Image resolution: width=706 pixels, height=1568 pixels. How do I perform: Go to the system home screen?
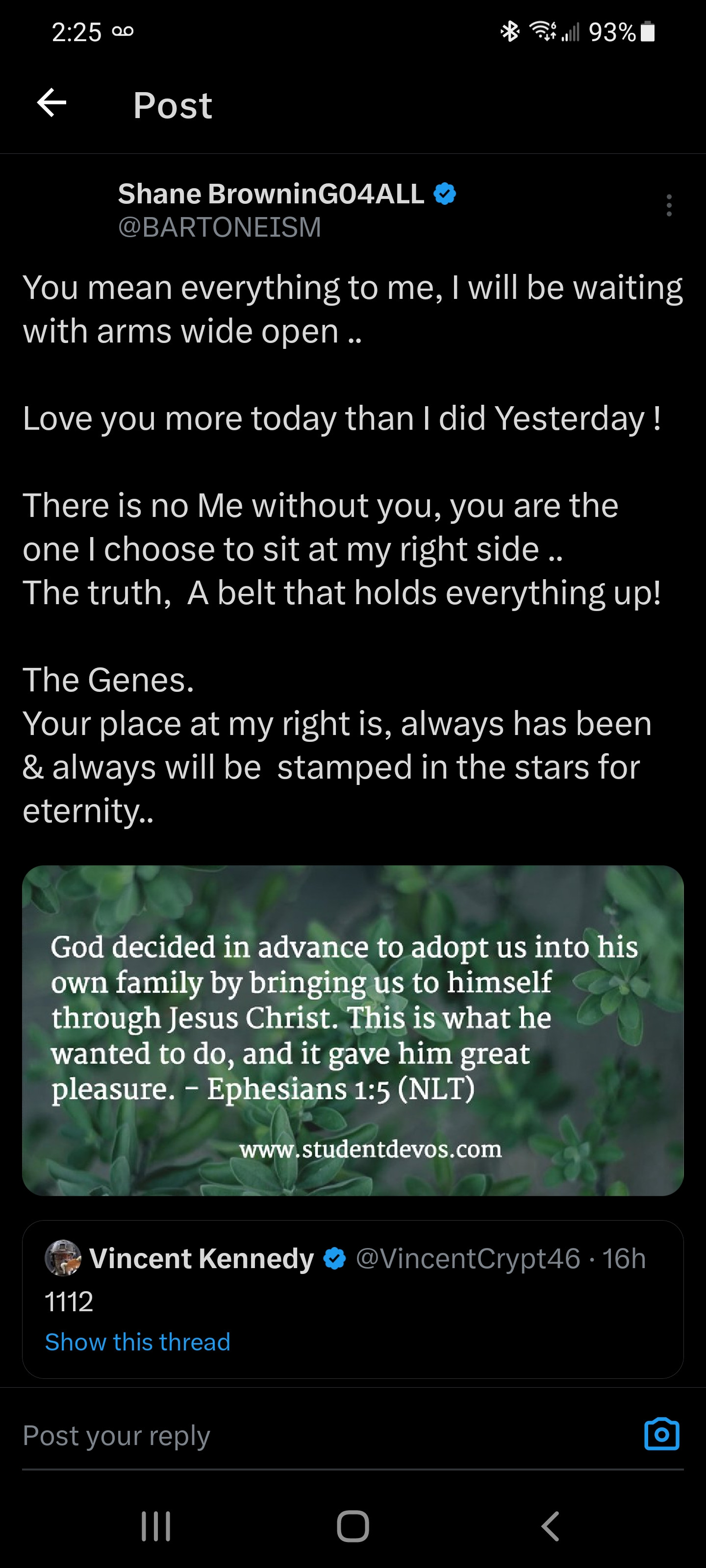tap(353, 1527)
